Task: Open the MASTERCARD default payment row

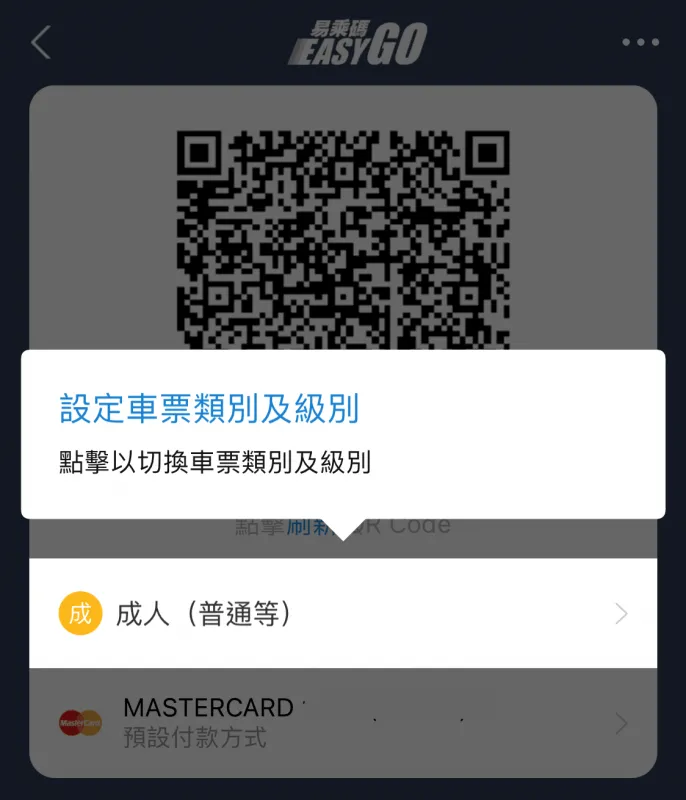Action: pyautogui.click(x=343, y=722)
